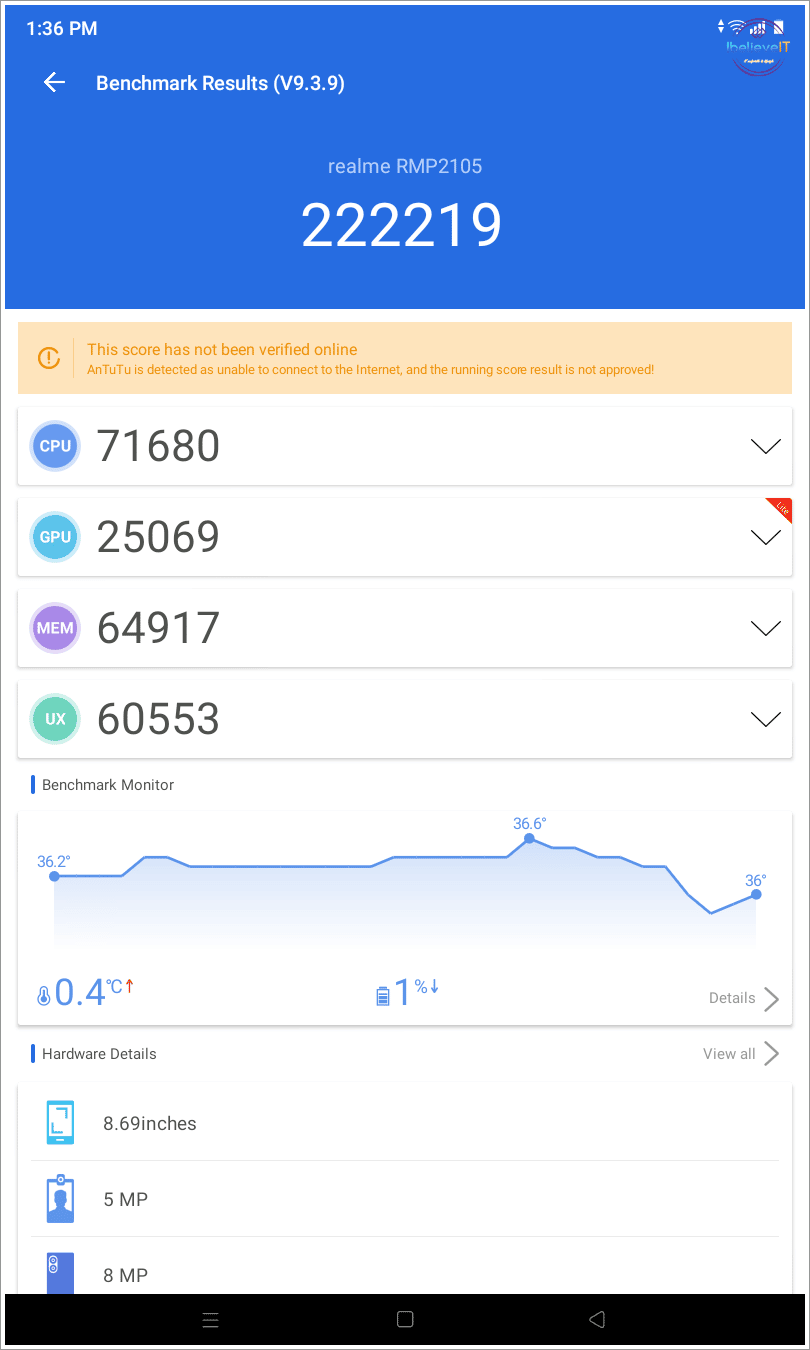
Task: Expand the MEM score section
Action: 765,629
